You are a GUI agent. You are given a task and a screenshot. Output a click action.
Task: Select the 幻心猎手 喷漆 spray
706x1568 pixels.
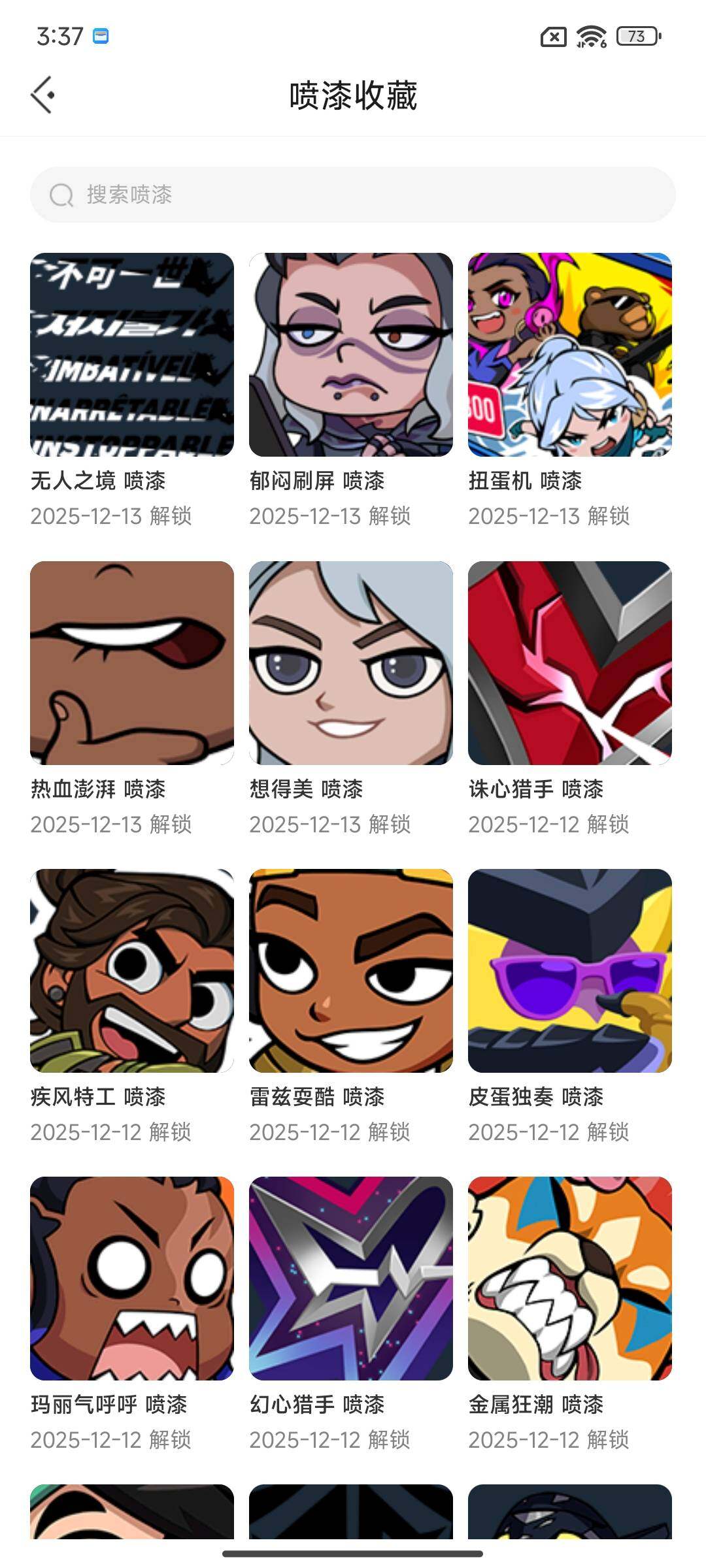351,1279
